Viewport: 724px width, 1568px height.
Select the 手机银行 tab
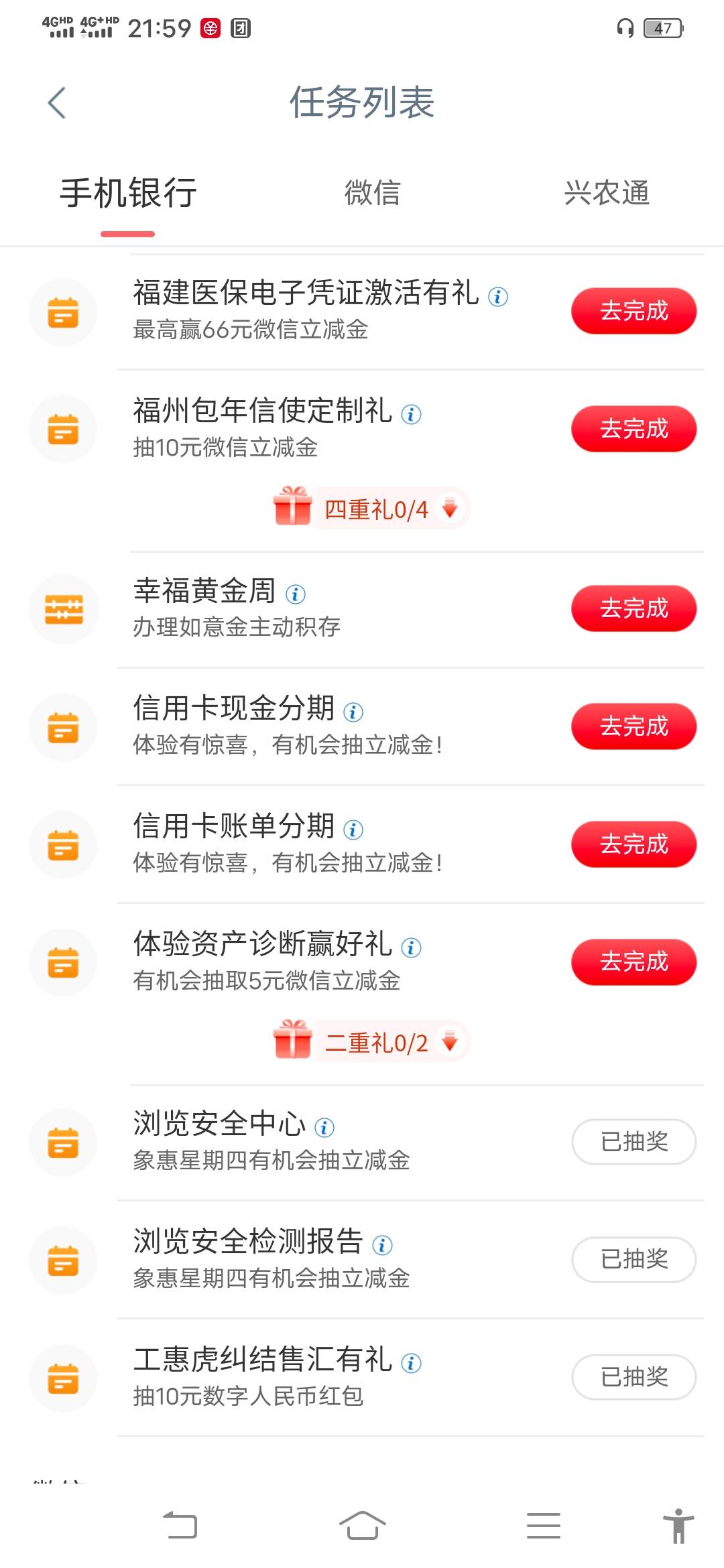click(x=128, y=193)
